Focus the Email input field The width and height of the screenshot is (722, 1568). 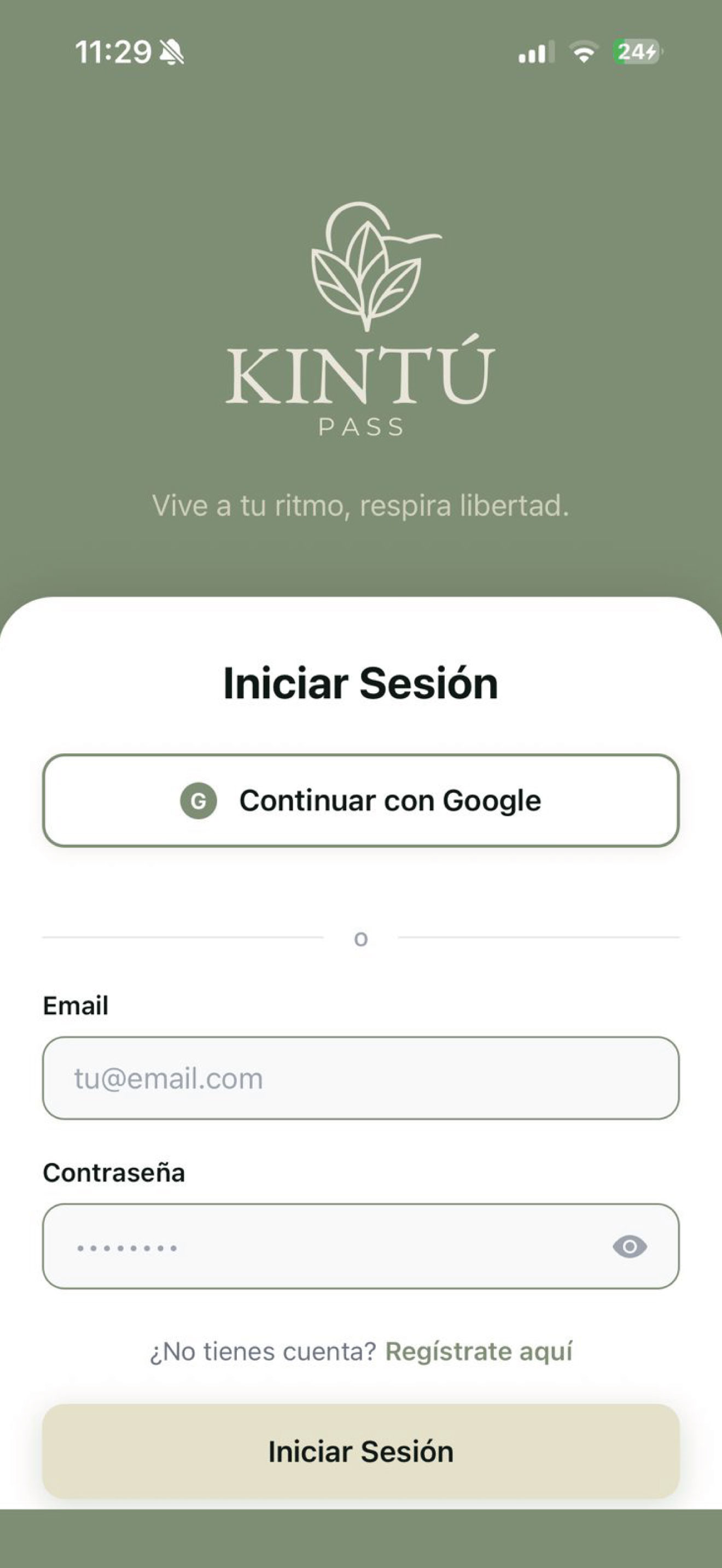[x=360, y=1078]
